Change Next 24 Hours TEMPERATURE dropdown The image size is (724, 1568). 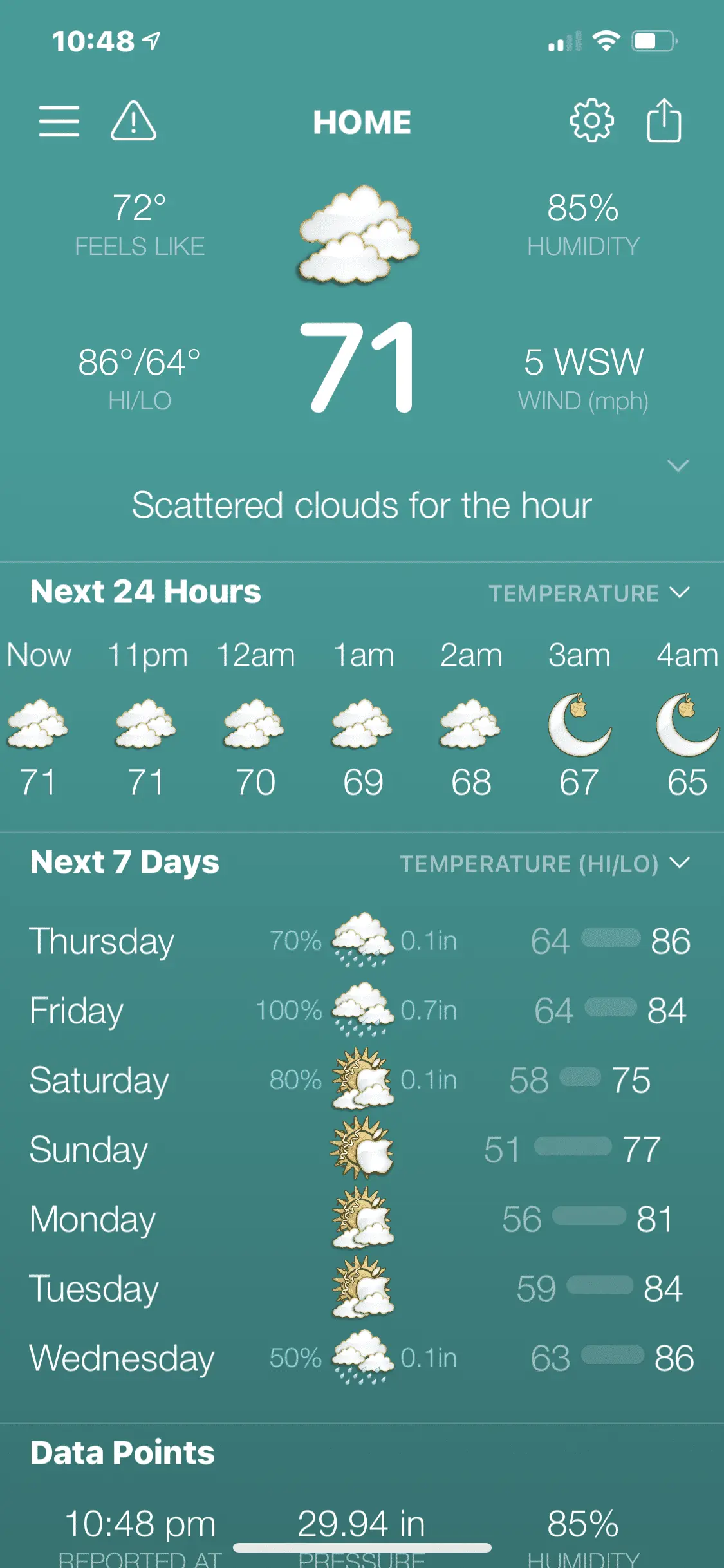[x=588, y=593]
